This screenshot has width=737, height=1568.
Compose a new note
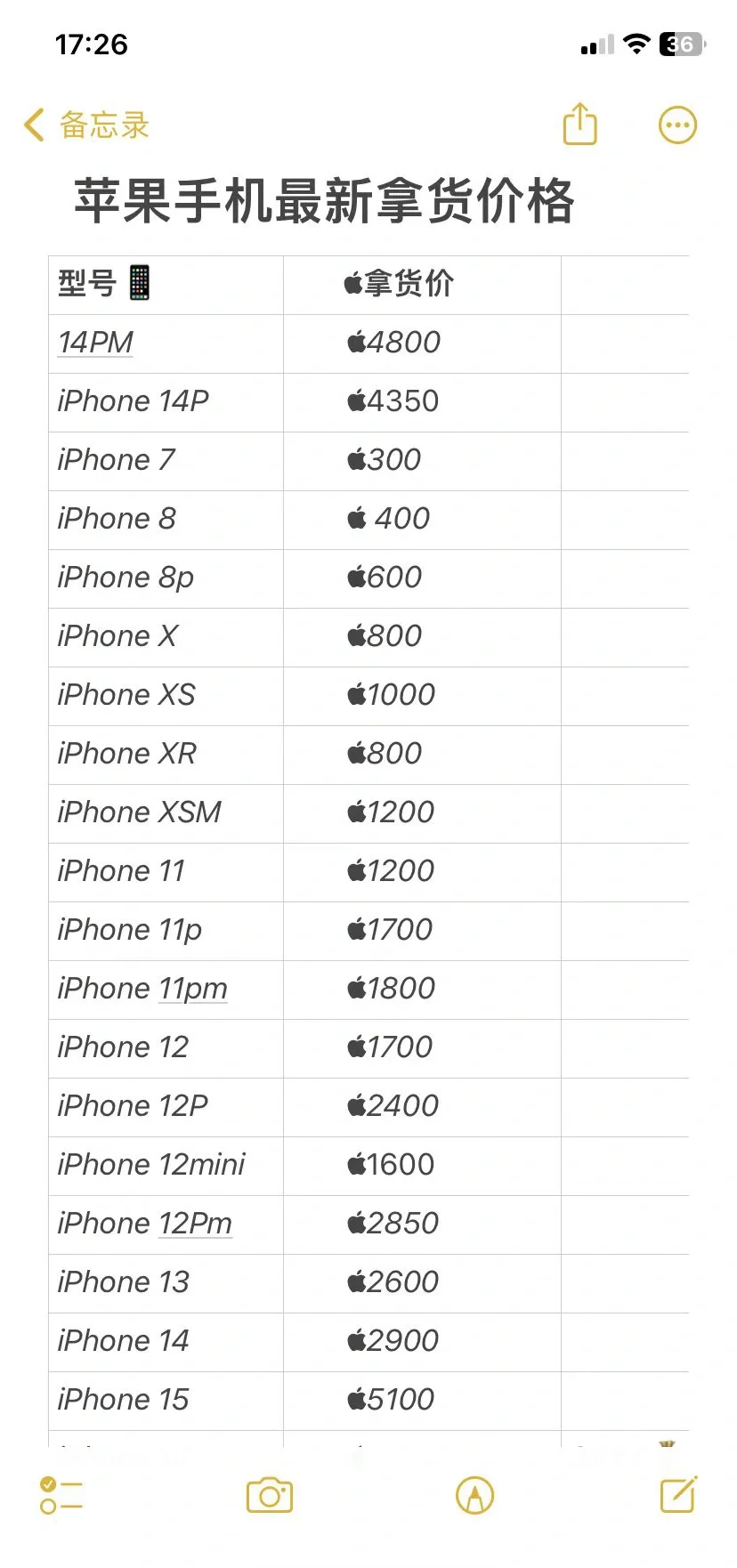[678, 1494]
